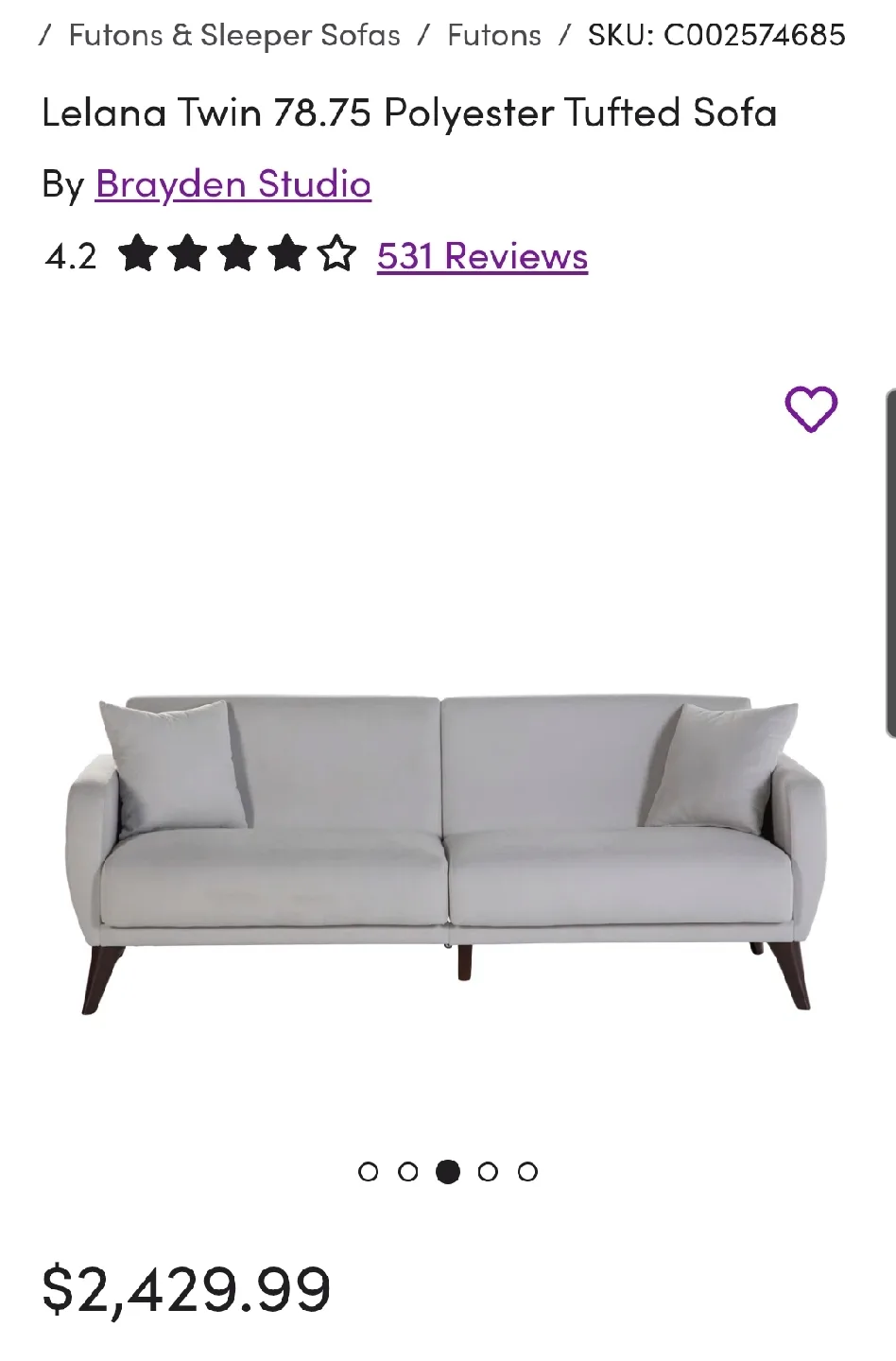Screen dimensions: 896x1361
Task: Open Futons & Sleeper Sofas breadcrumb
Action: (x=234, y=36)
